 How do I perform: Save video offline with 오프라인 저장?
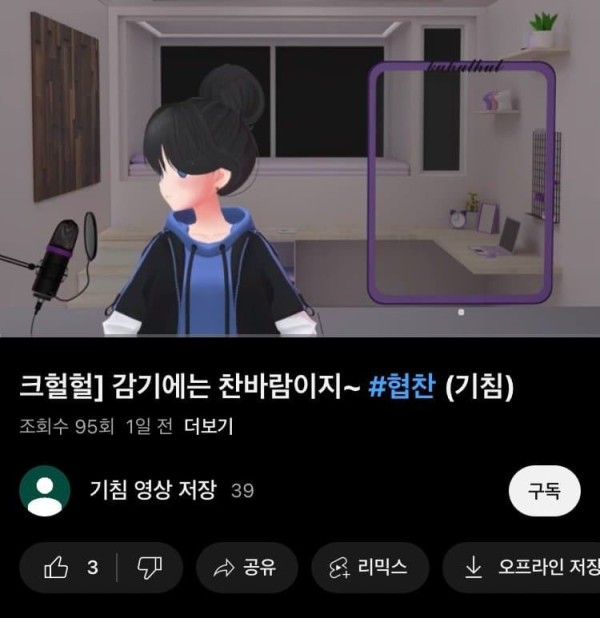pyautogui.click(x=525, y=568)
